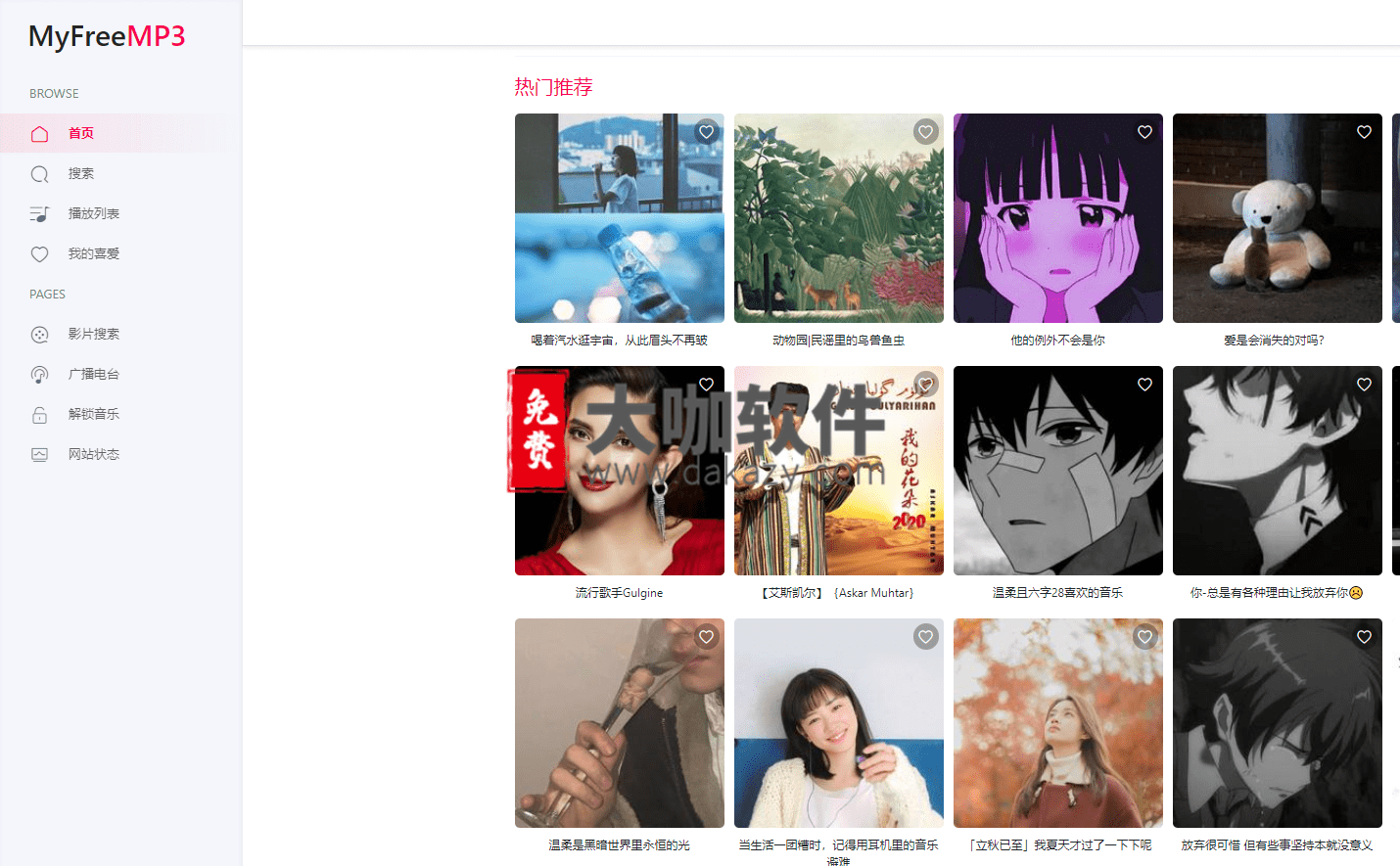The height and width of the screenshot is (866, 1400).
Task: Like the playlist 他的例外不会是你
Action: (x=1144, y=132)
